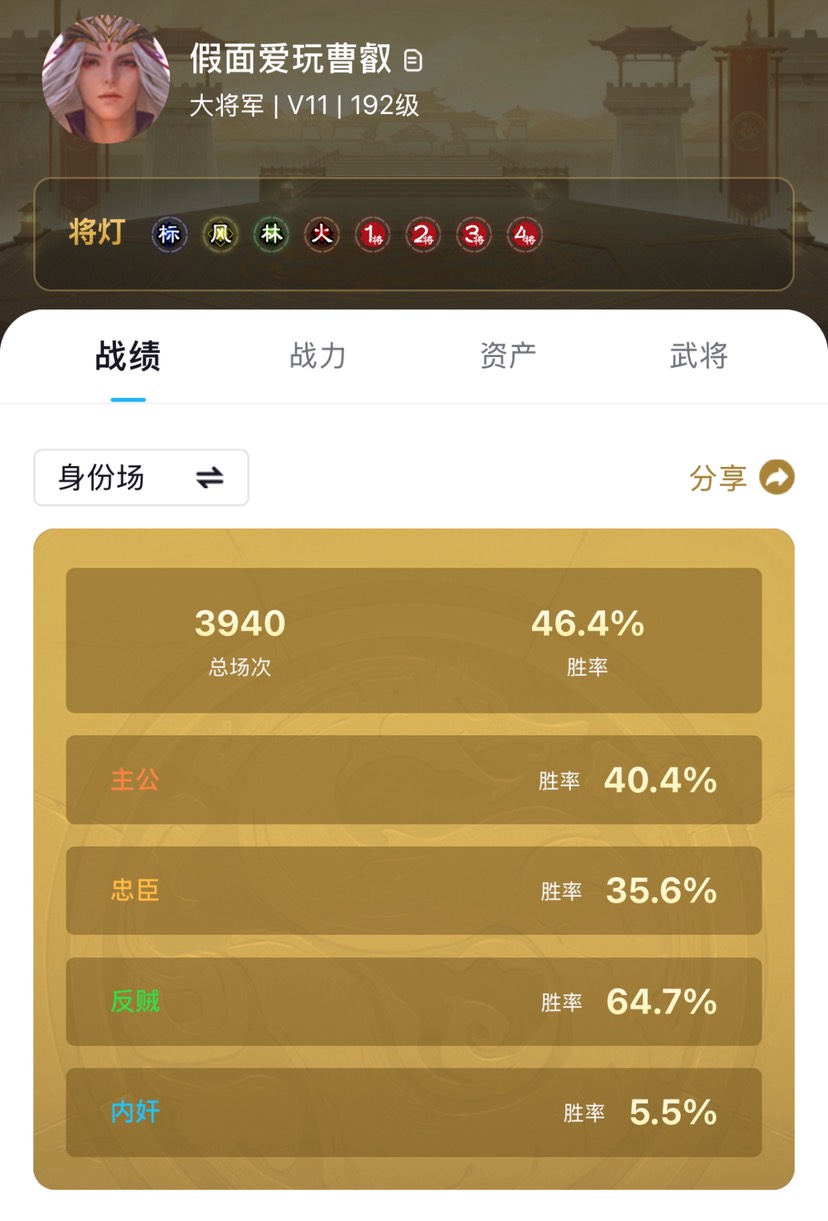Select the 战绩 tab
Viewport: 828px width, 1221px height.
click(x=128, y=356)
